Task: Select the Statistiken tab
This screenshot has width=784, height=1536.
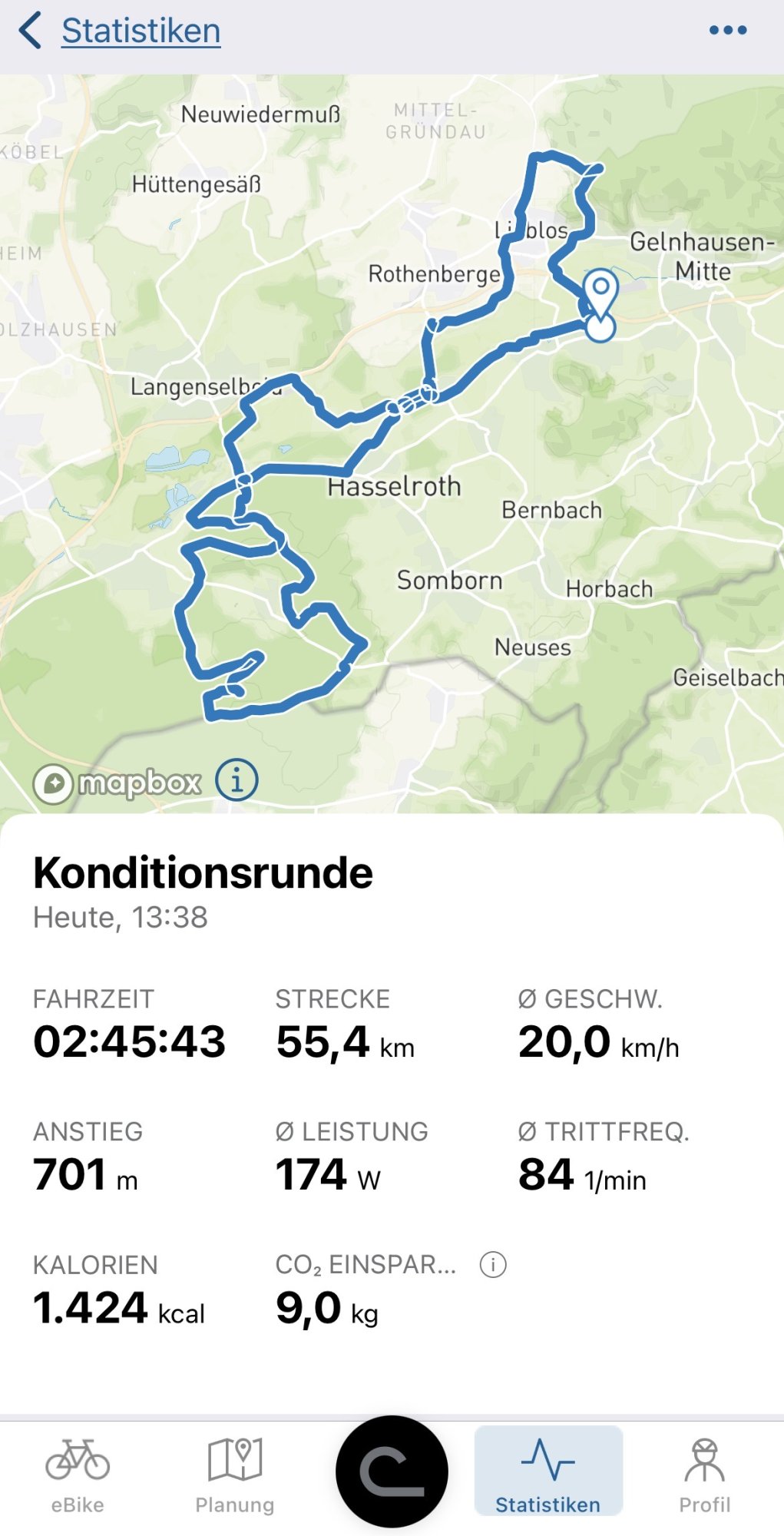Action: pyautogui.click(x=547, y=1475)
